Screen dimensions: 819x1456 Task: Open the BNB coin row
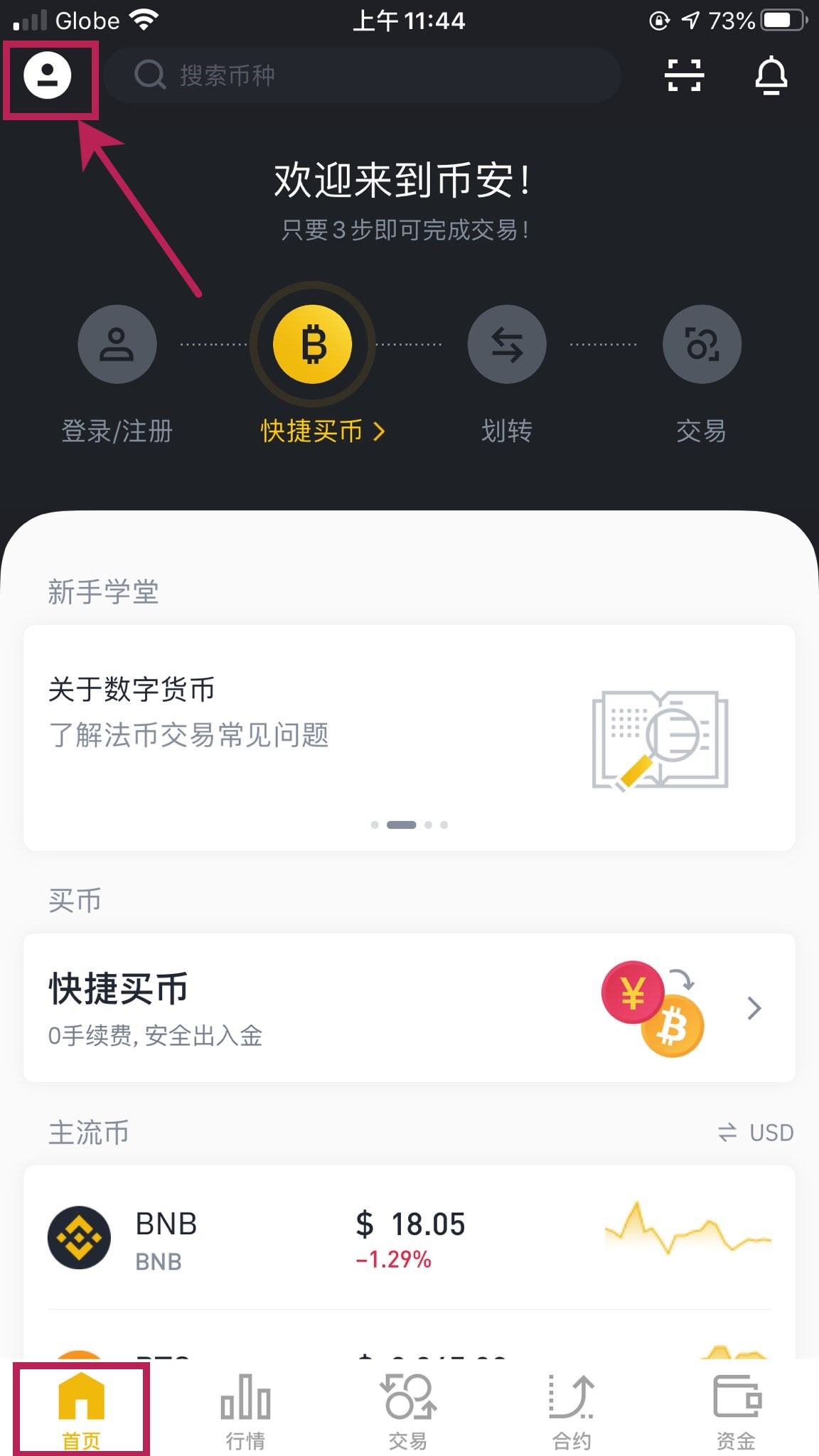pyautogui.click(x=409, y=1238)
